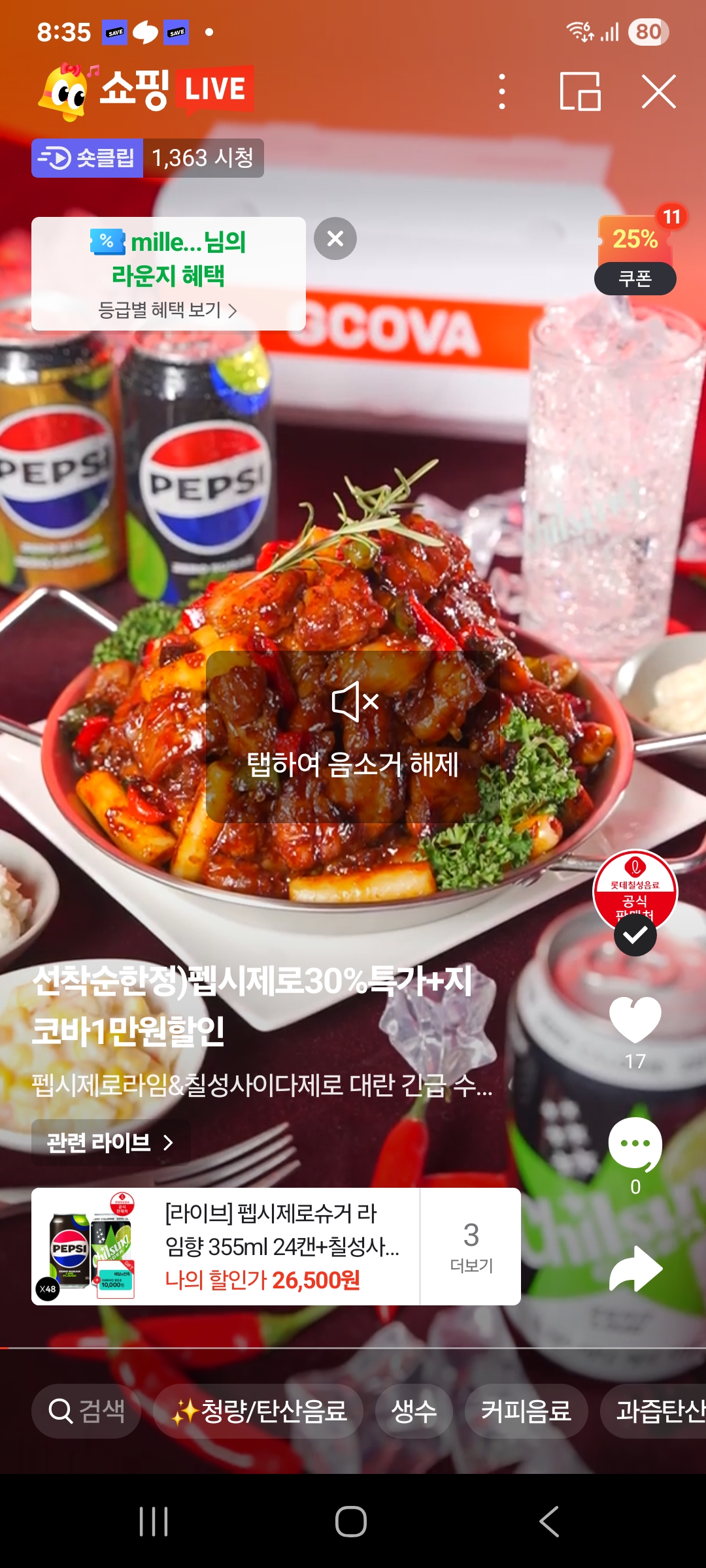Image resolution: width=706 pixels, height=1568 pixels.
Task: Select the 생수 category chip
Action: pyautogui.click(x=414, y=1411)
